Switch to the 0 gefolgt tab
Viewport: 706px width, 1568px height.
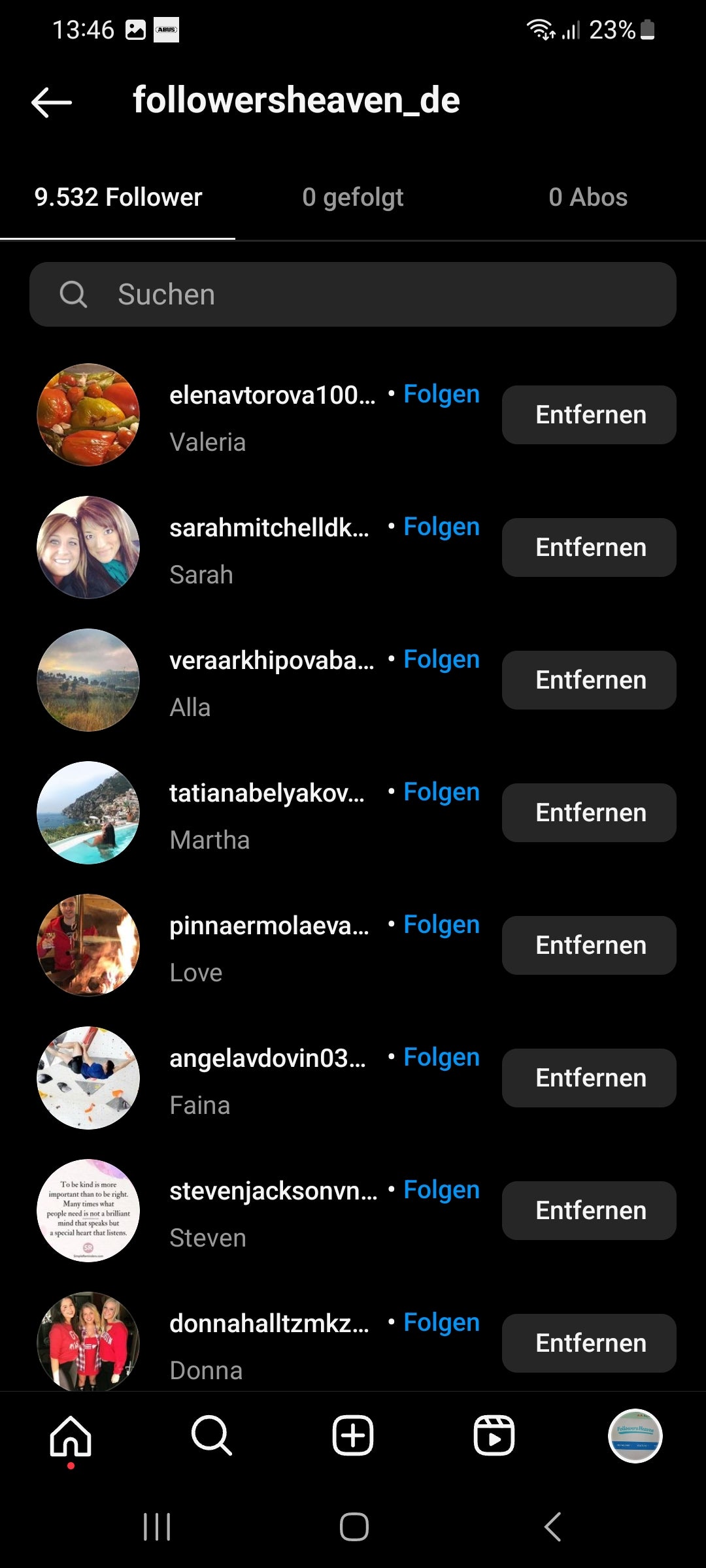click(x=353, y=197)
